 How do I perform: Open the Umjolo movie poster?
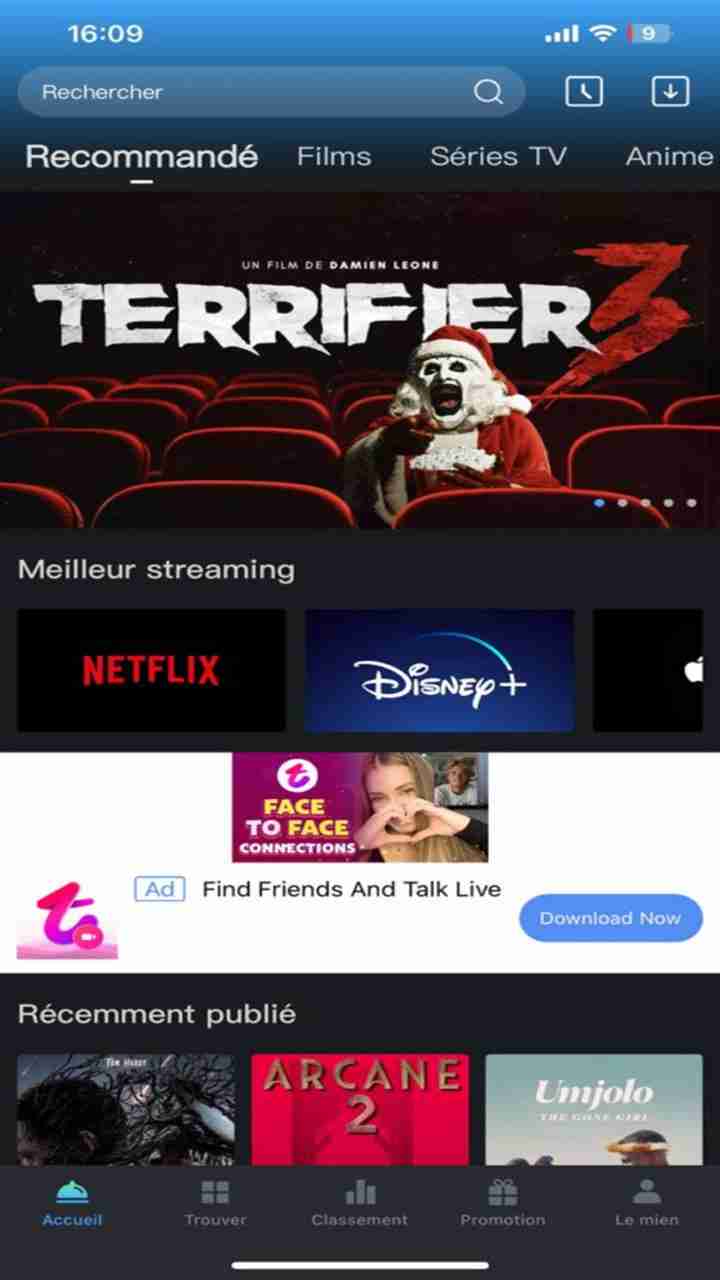594,1110
